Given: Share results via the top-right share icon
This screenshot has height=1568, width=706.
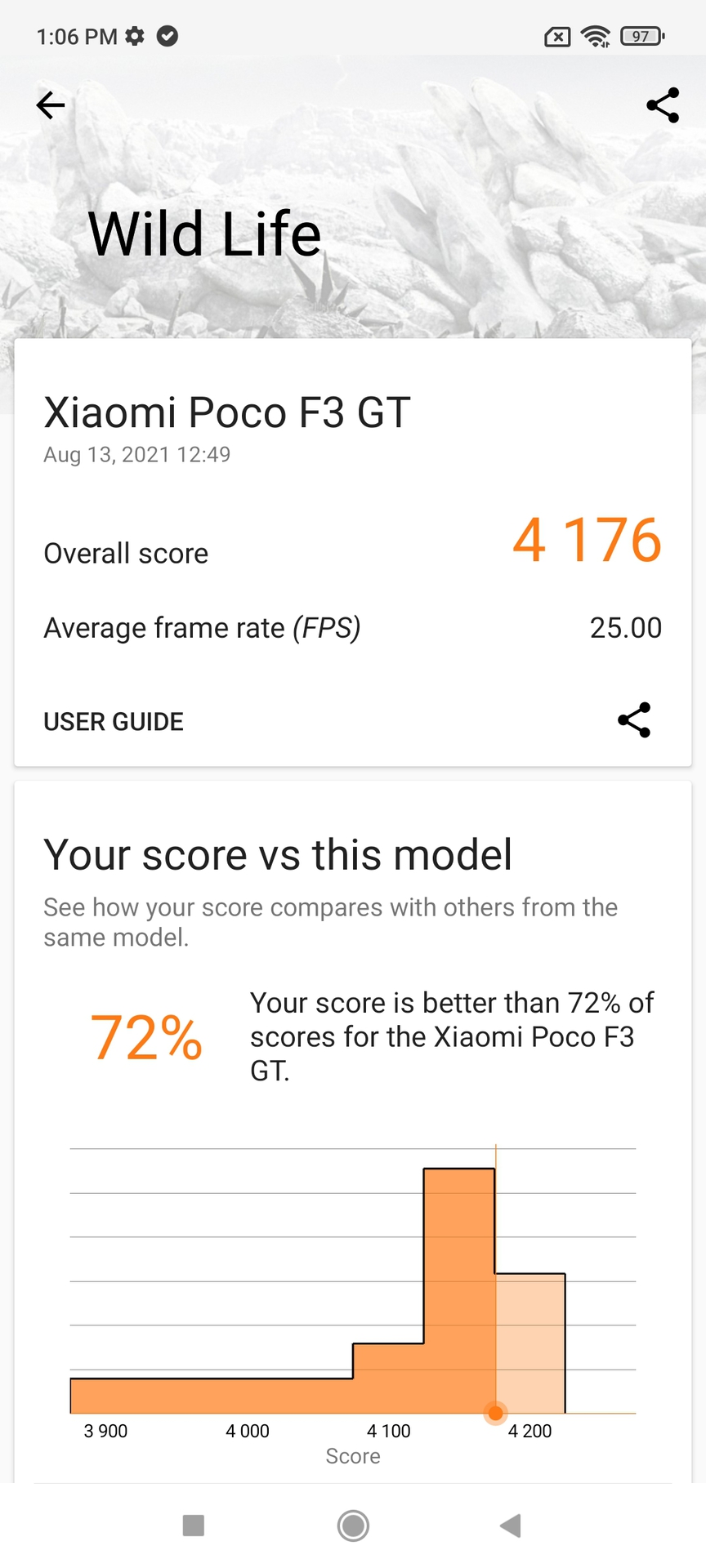Looking at the screenshot, I should point(662,105).
